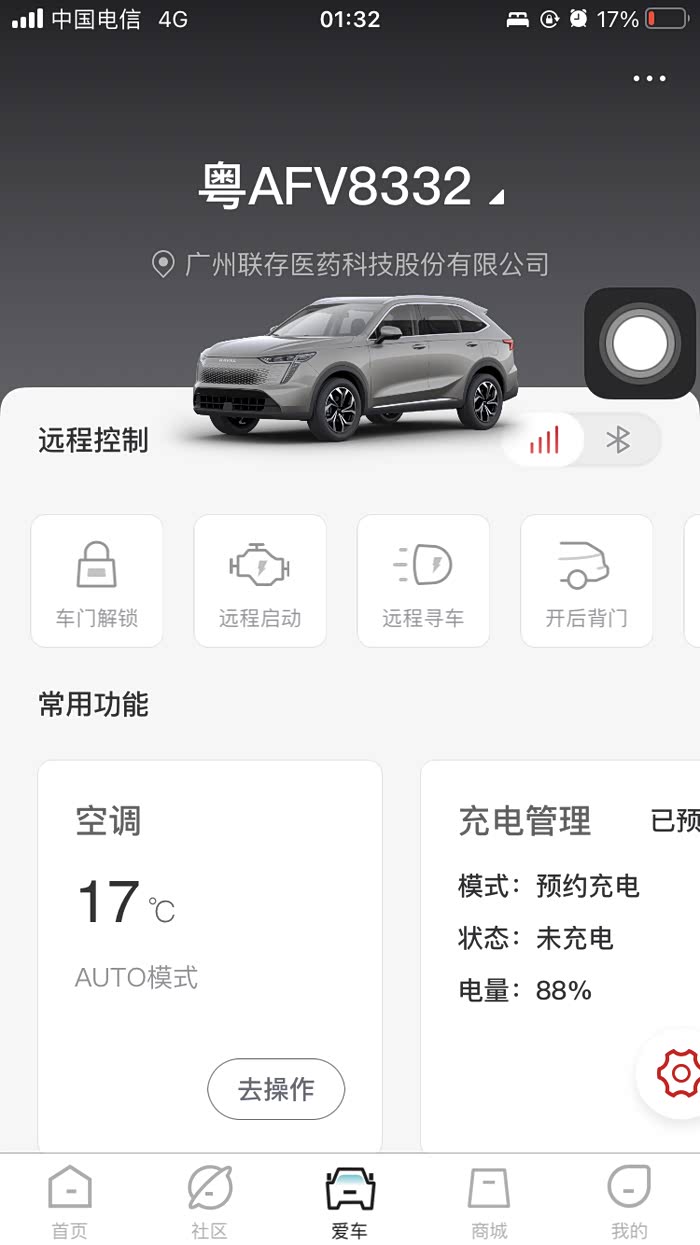Viewport: 700px width, 1245px height.
Task: Expand the 粤AFV8332 vehicle selector
Action: tap(350, 188)
